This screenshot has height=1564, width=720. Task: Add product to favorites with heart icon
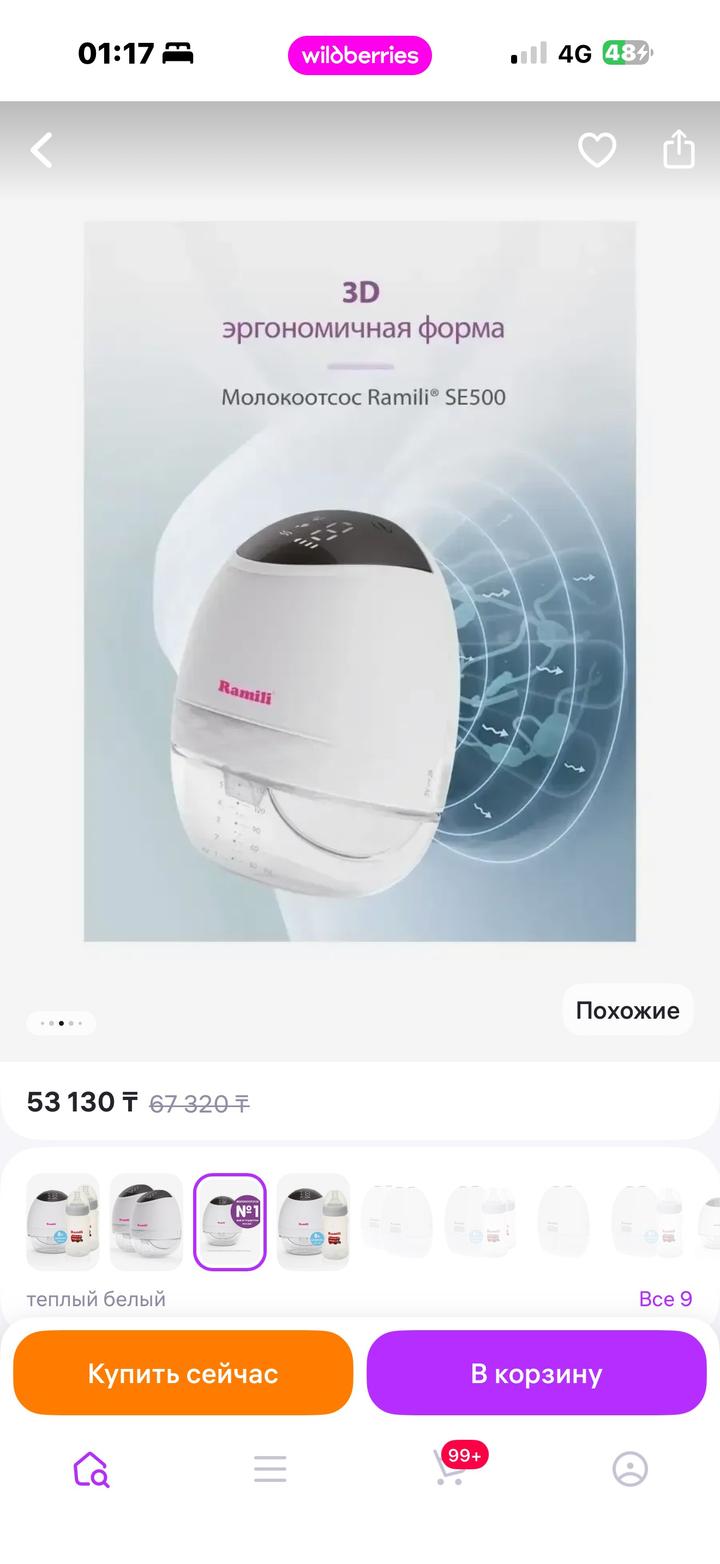click(597, 151)
